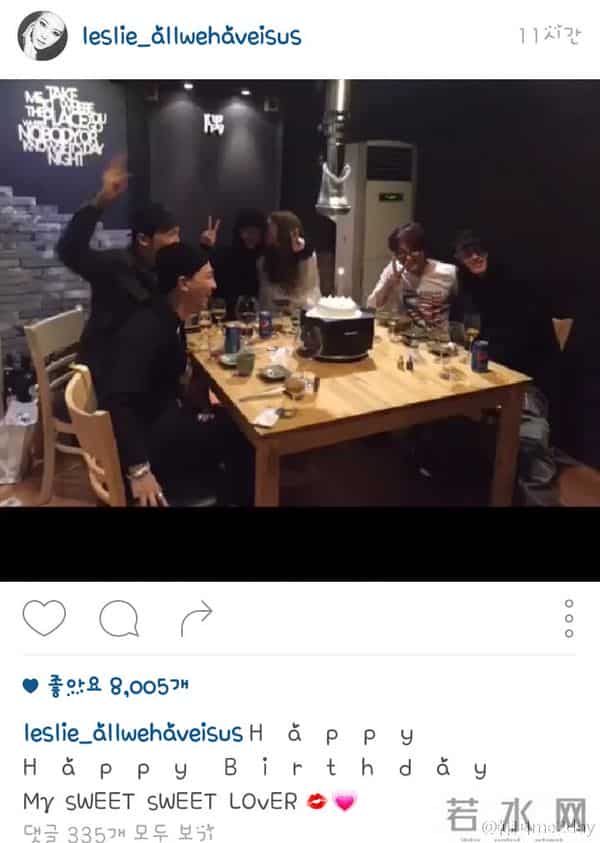Open leslie_allwehaveisus profile picture
This screenshot has height=843, width=600.
coord(43,37)
